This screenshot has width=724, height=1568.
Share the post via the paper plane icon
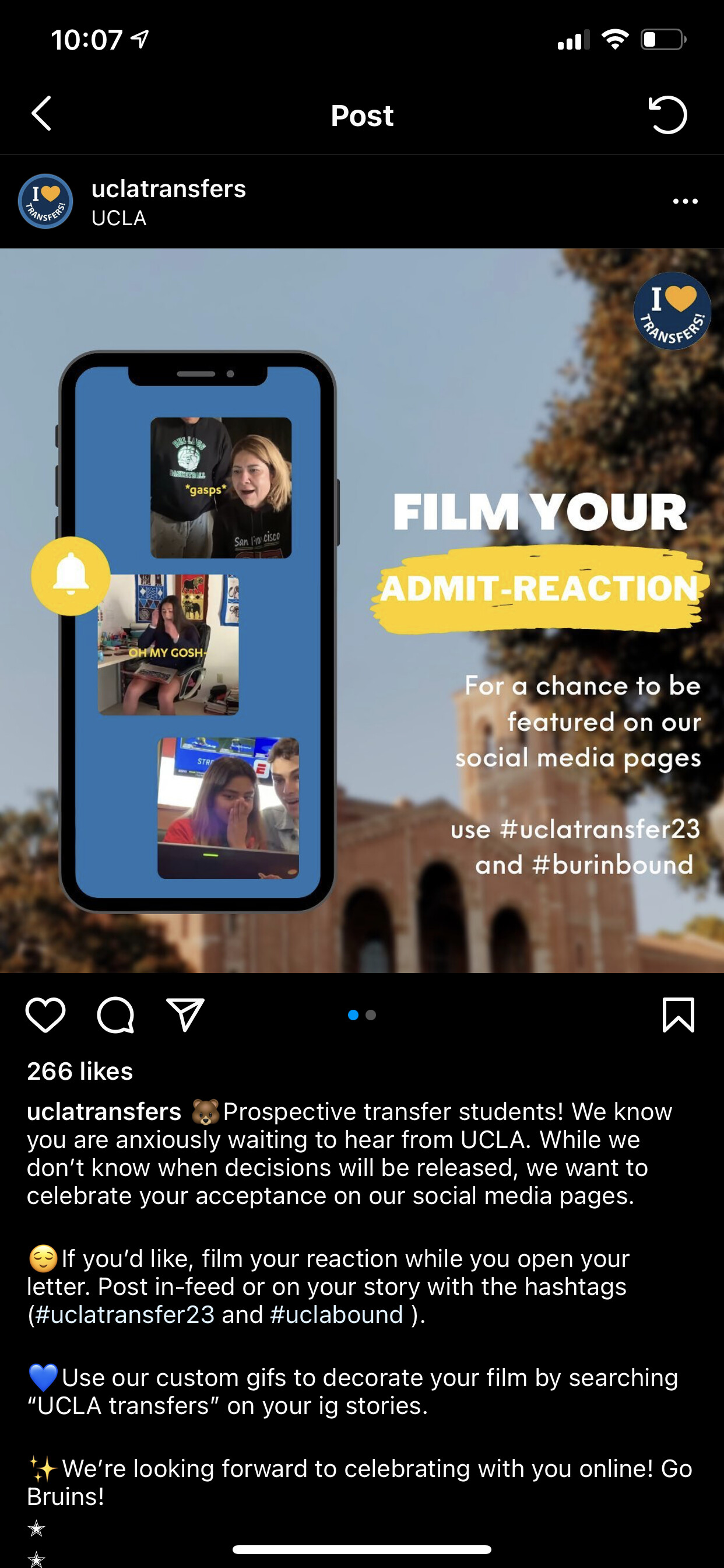[185, 1014]
